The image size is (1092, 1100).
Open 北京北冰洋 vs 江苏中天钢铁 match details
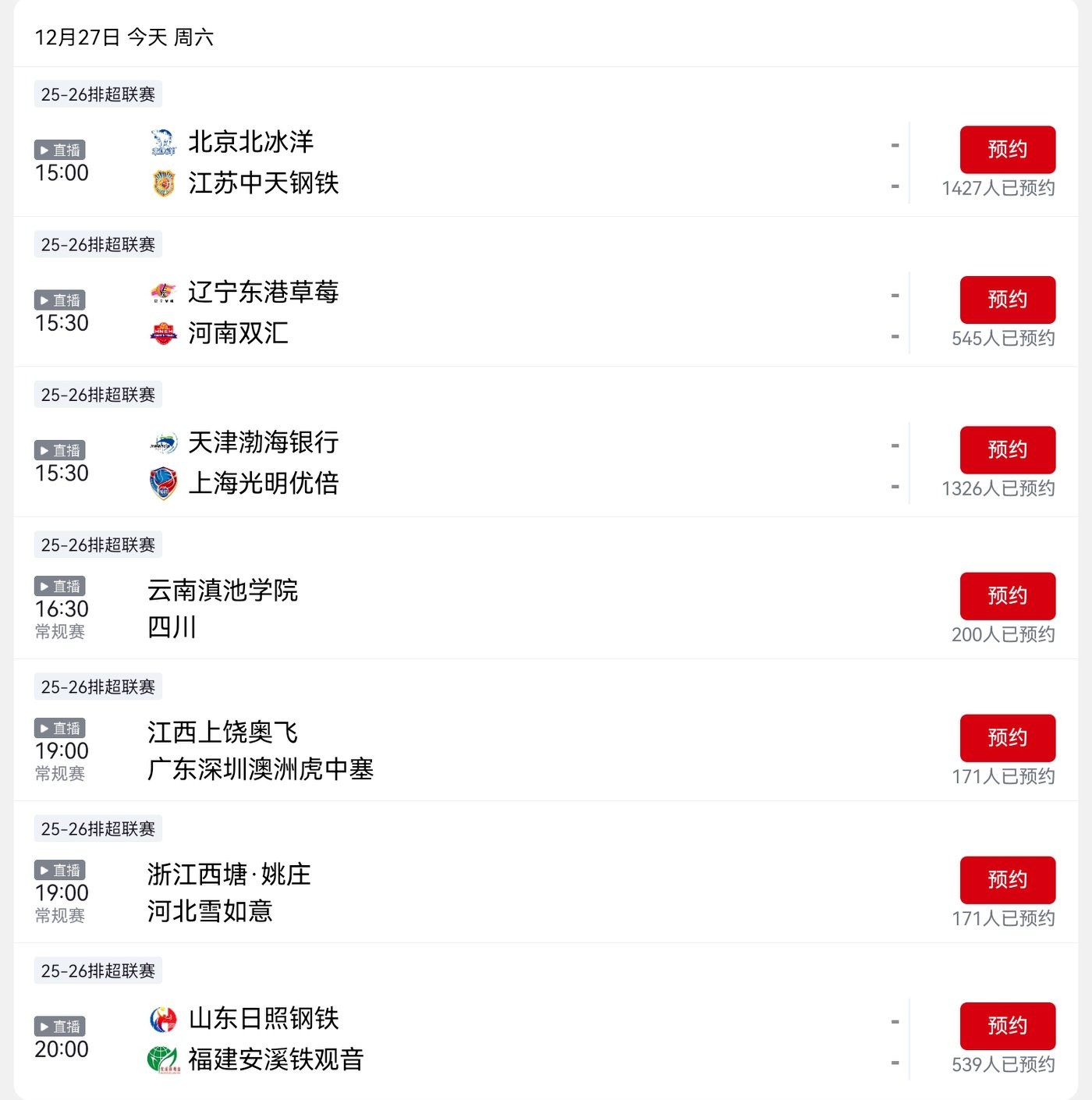[x=468, y=162]
